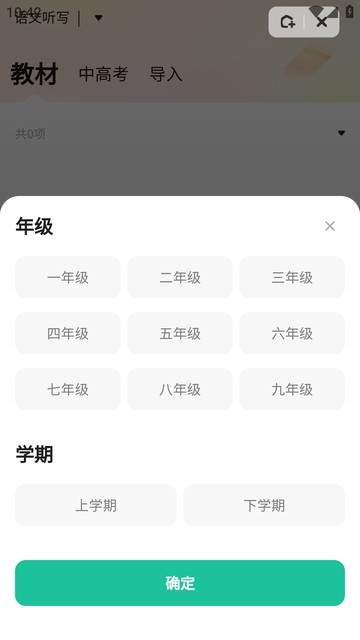360x640 pixels.
Task: Pick 三年级 as grade
Action: point(292,277)
